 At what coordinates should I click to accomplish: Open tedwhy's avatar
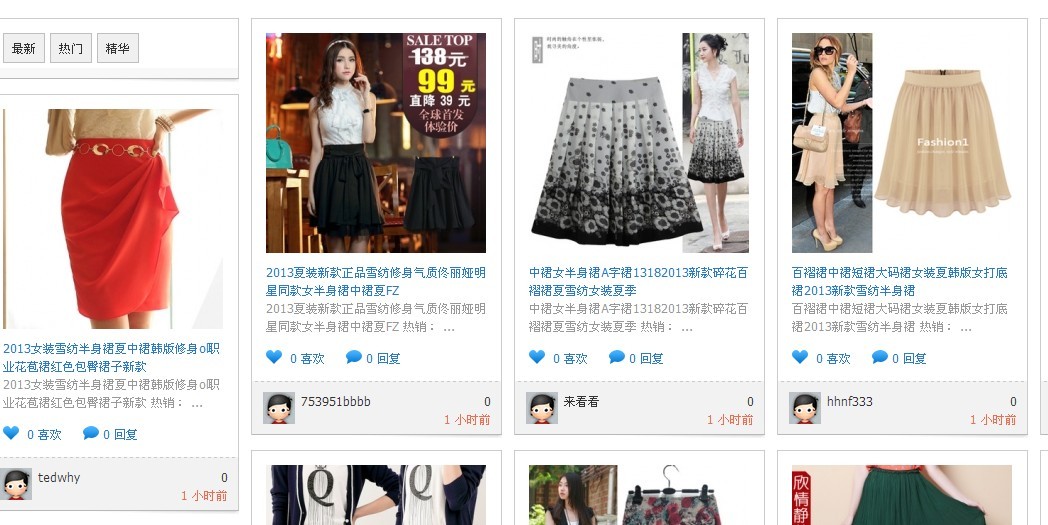[x=16, y=484]
